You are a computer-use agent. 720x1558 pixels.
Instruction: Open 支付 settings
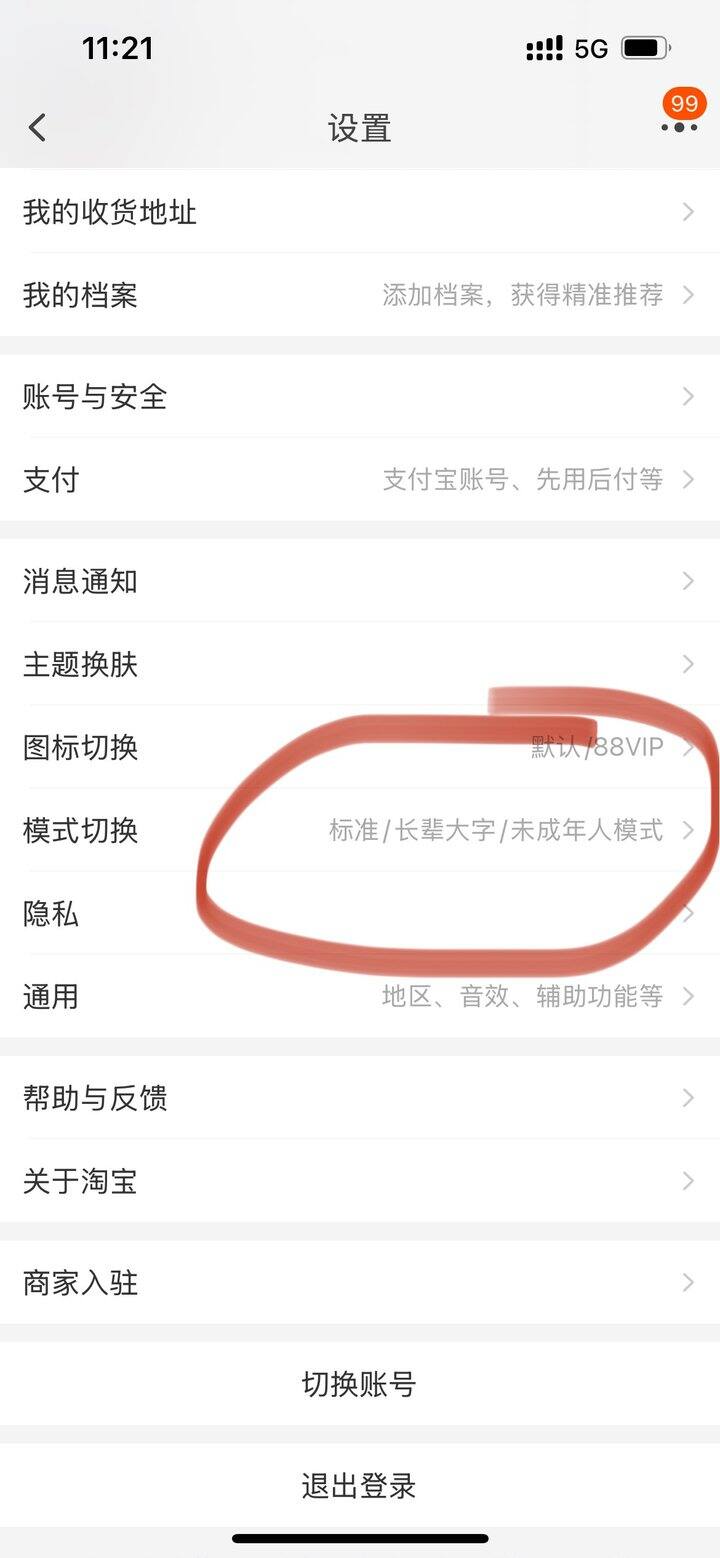360,480
